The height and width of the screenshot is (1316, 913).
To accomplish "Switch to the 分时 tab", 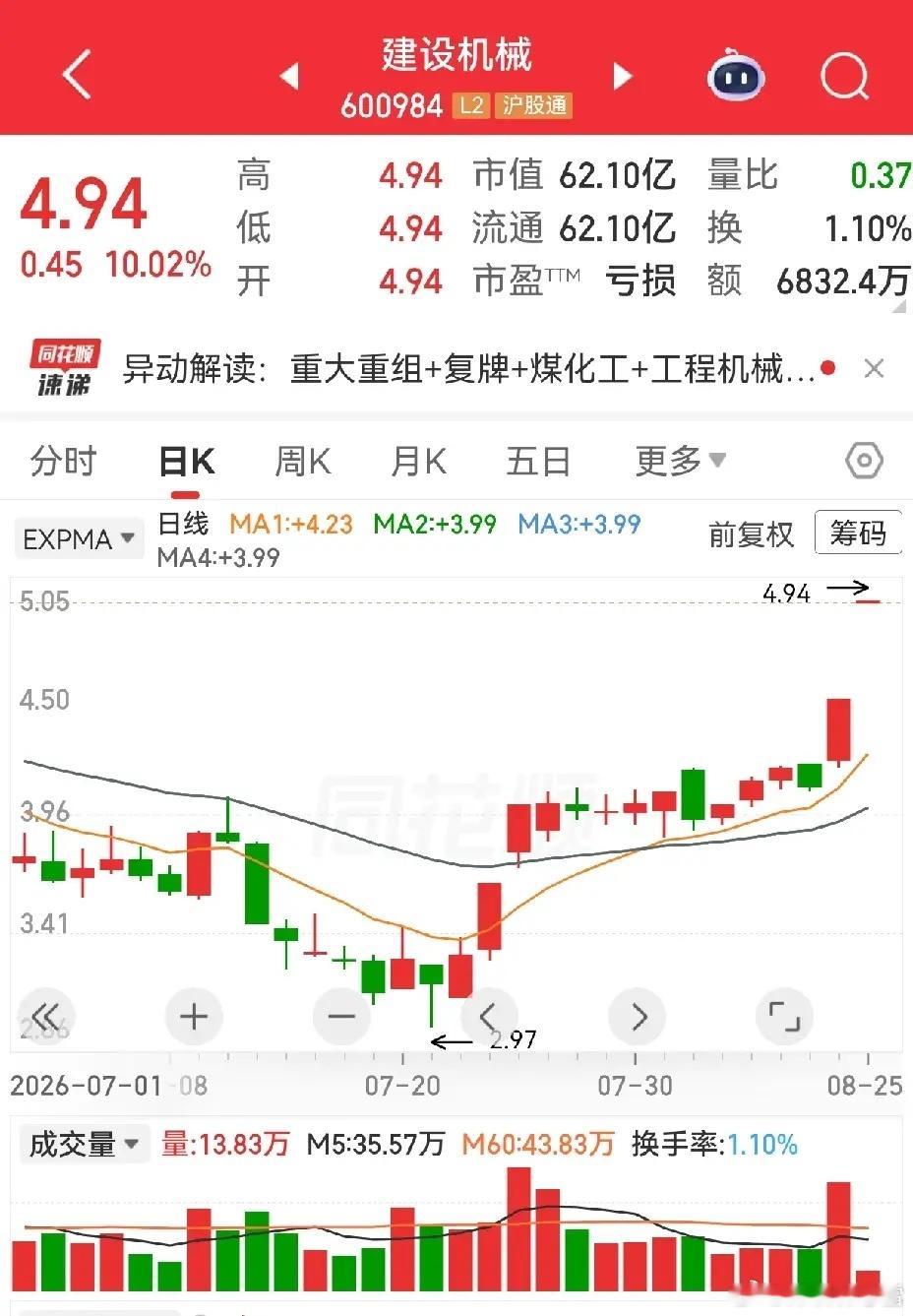I will pos(63,461).
